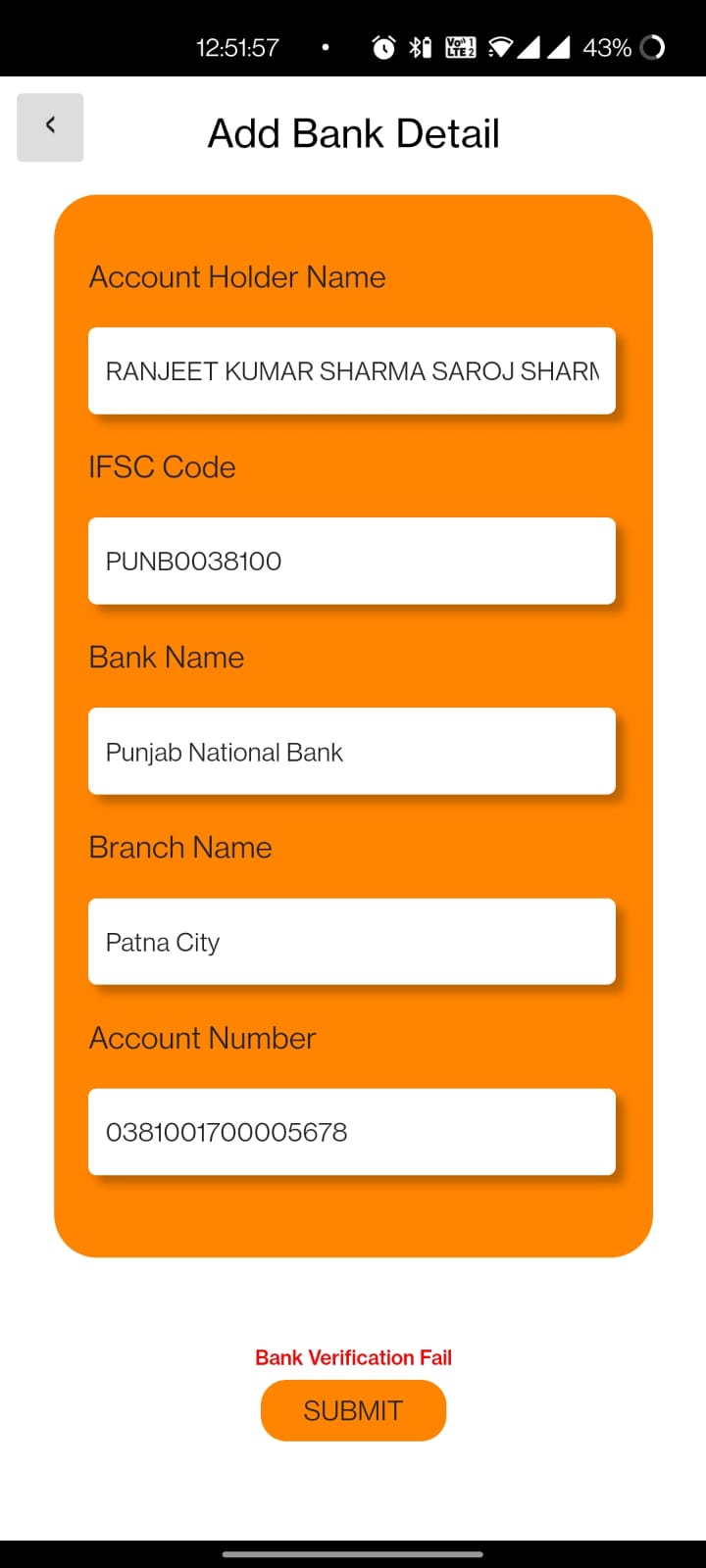Submit the bank details
Image resolution: width=706 pixels, height=1568 pixels.
353,1410
